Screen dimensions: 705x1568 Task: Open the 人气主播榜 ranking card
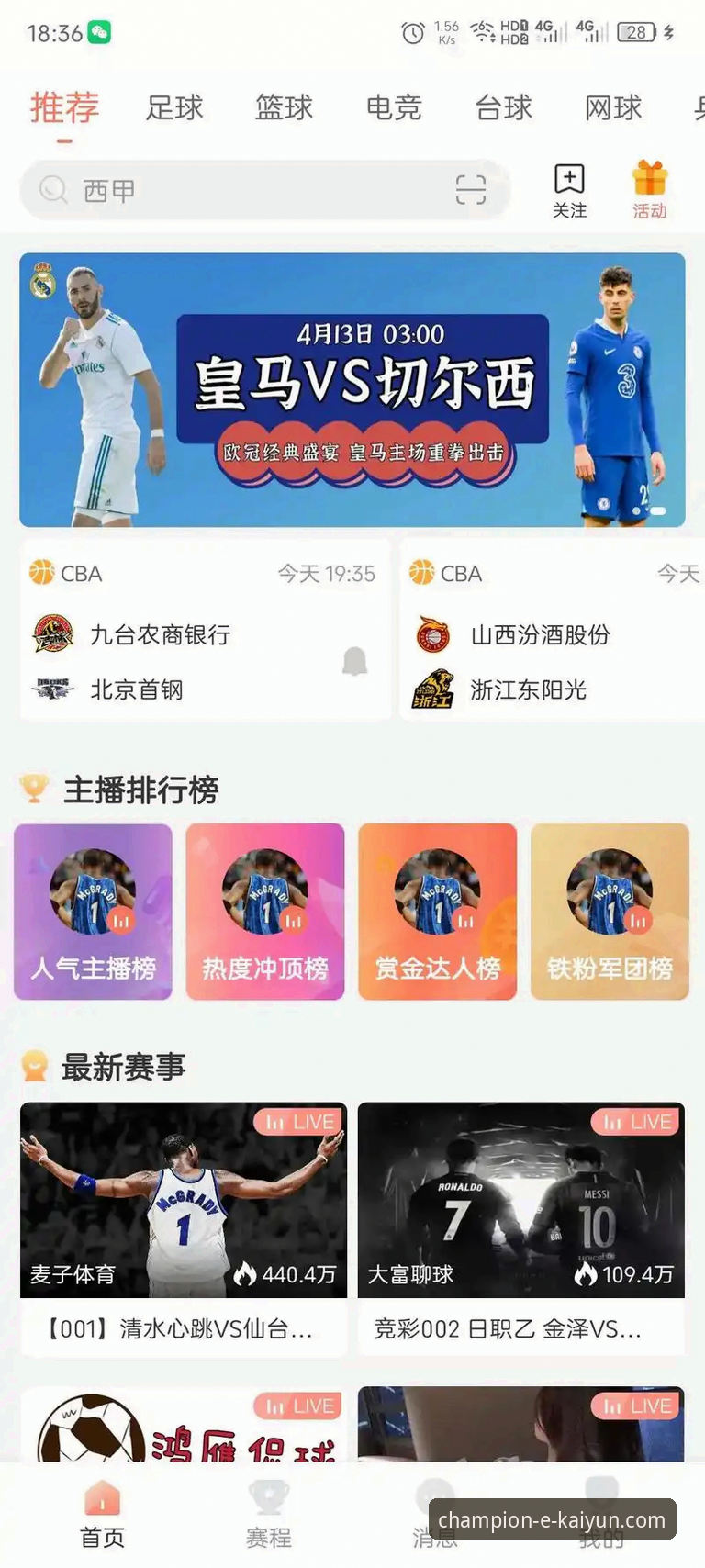pos(92,911)
